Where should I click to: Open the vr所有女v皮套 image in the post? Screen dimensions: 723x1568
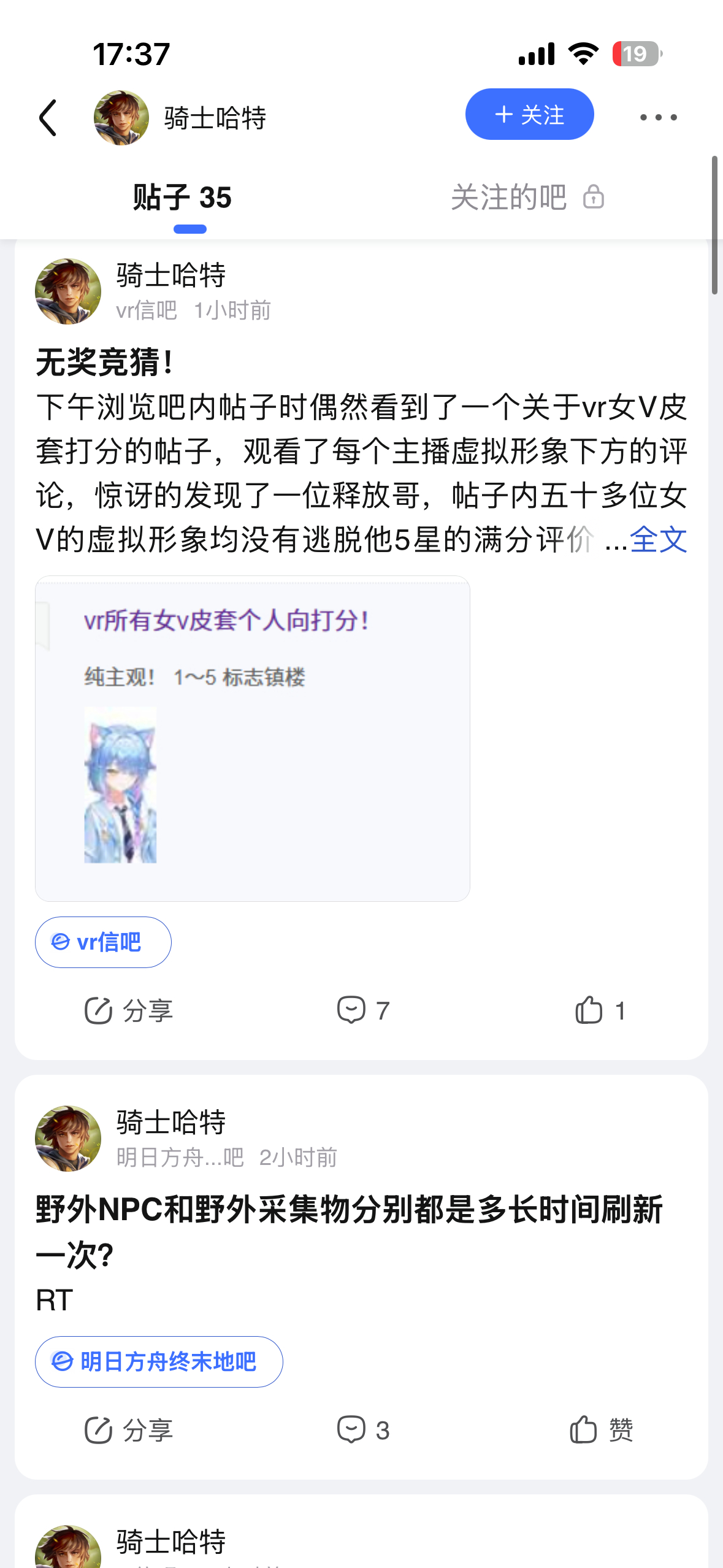tap(253, 738)
